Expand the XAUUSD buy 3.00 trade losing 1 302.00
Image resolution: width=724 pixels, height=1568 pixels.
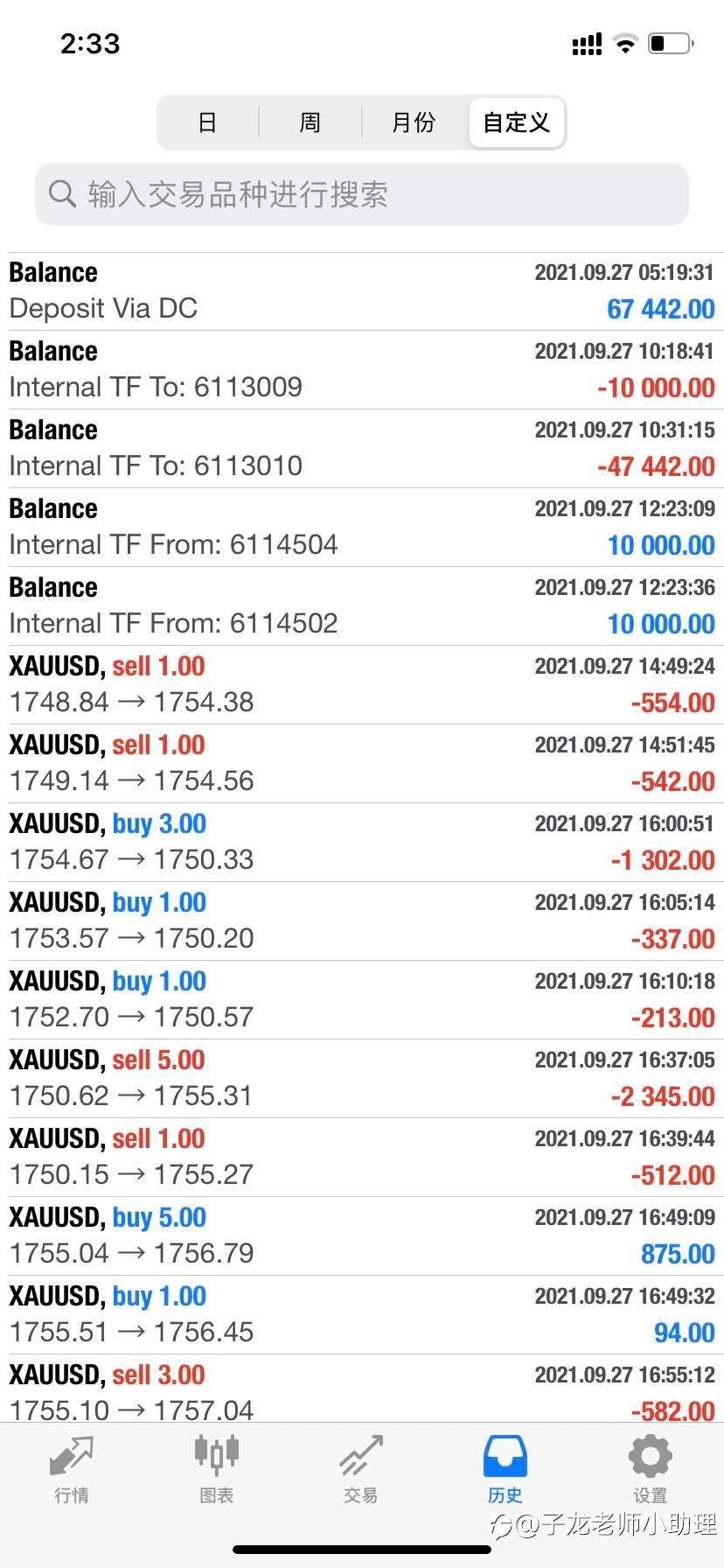[362, 843]
